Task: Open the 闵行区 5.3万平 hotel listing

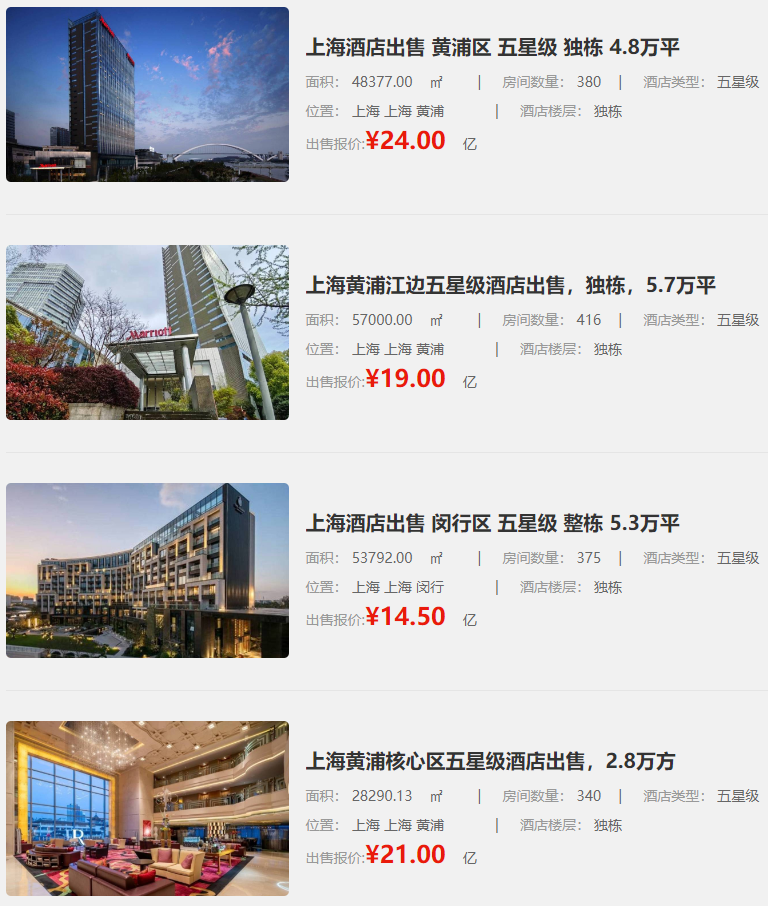Action: 492,524
